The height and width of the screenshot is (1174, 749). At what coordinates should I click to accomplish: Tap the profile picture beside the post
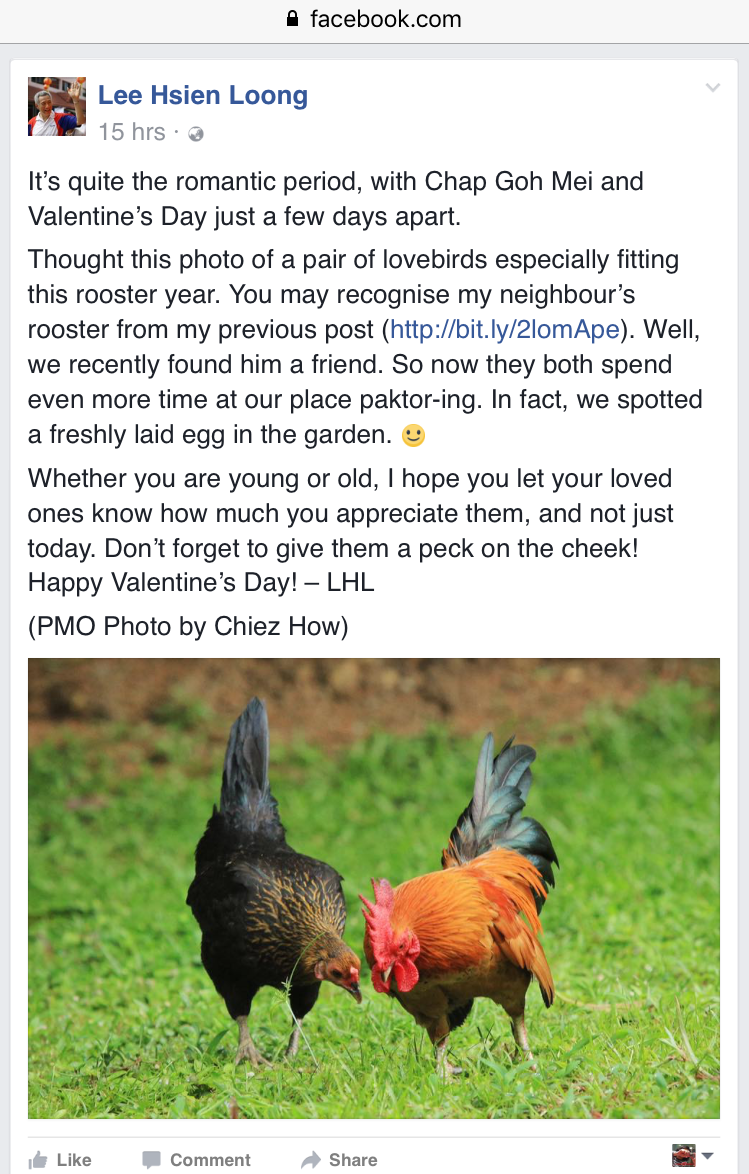point(58,107)
